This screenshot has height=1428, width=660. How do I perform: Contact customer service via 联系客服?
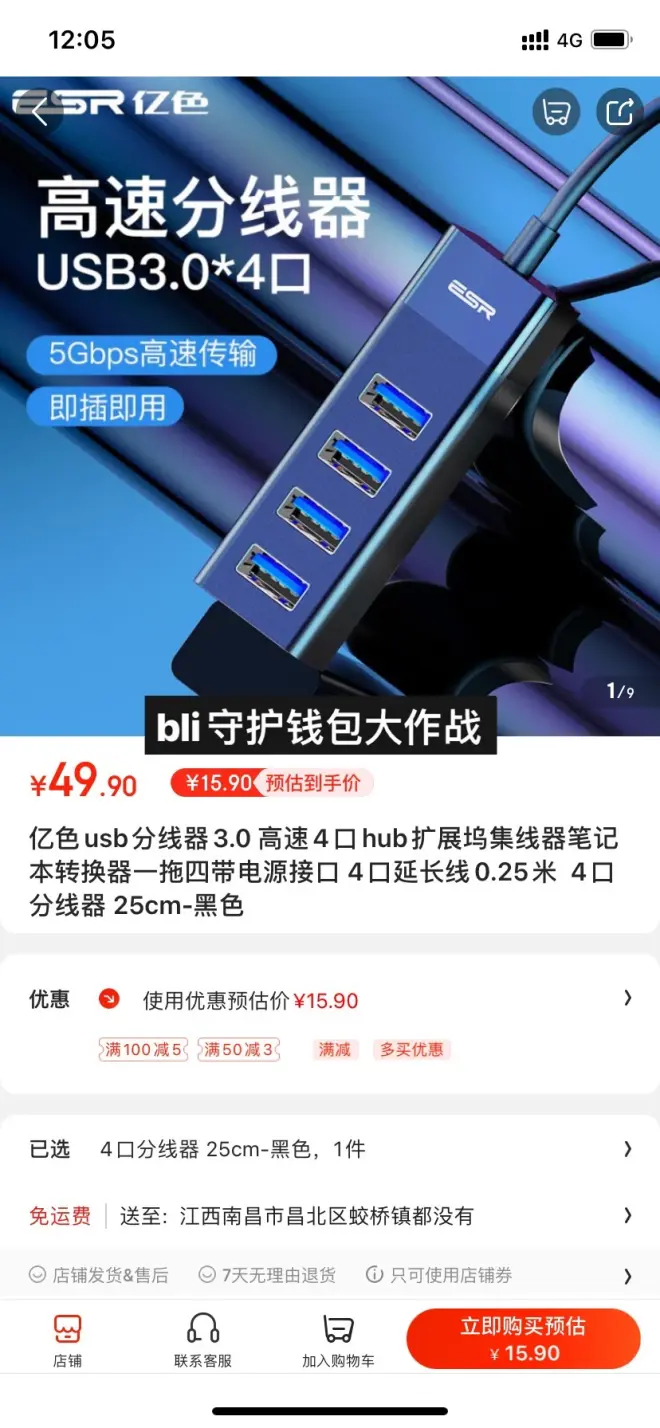point(203,1340)
